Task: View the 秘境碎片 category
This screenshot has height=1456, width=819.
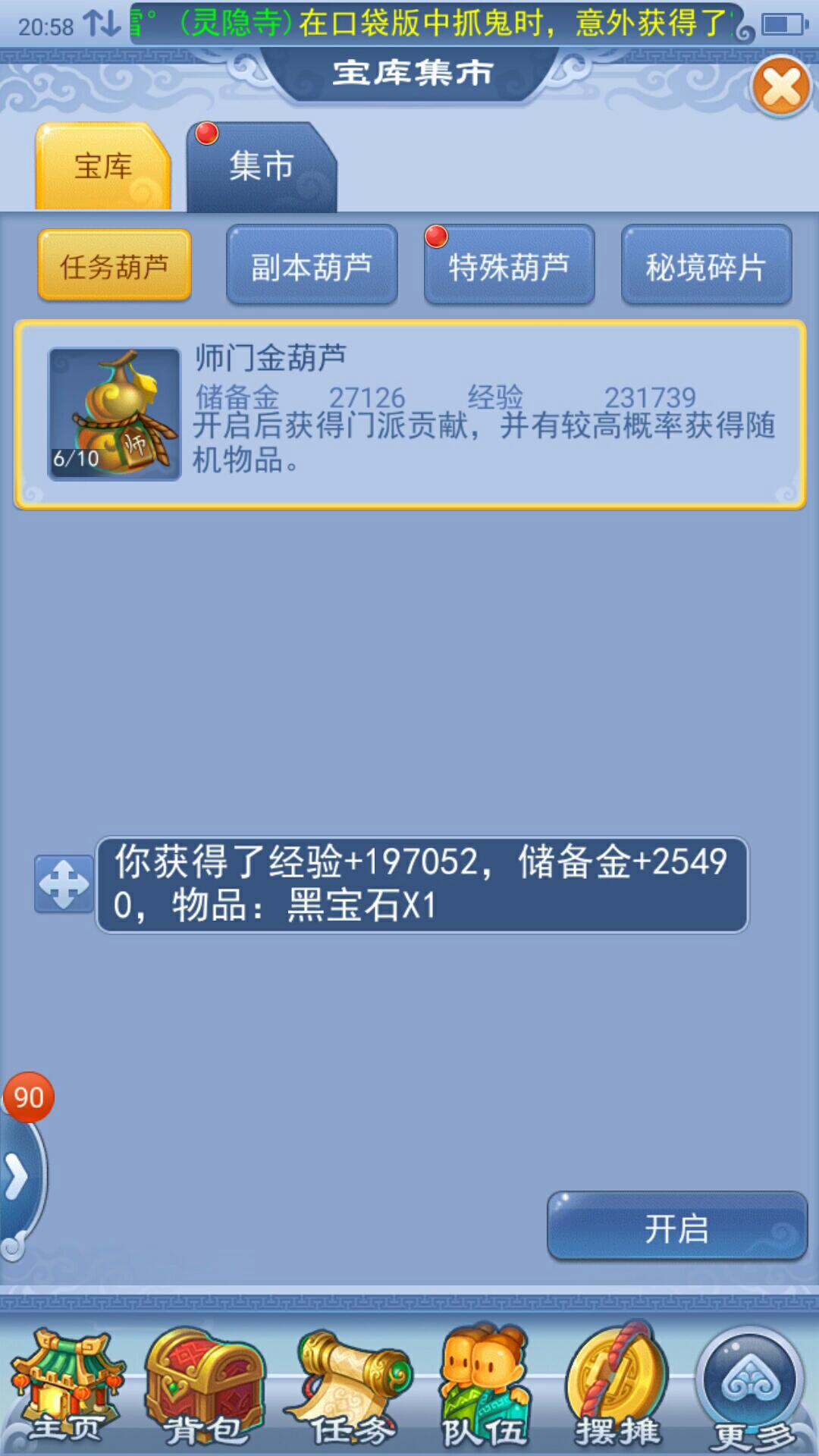Action: 706,266
